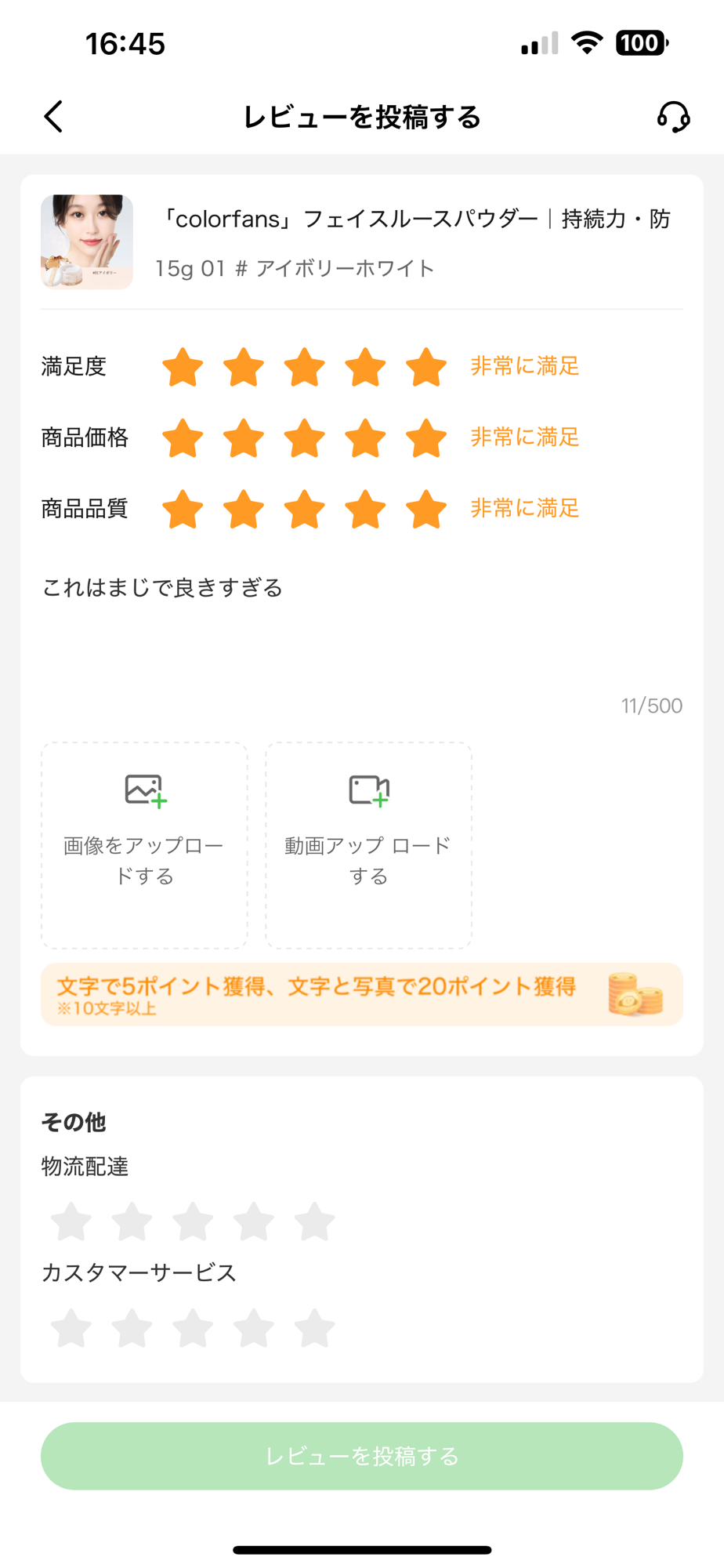
Task: Set 商品価格 rating to three stars
Action: (305, 437)
